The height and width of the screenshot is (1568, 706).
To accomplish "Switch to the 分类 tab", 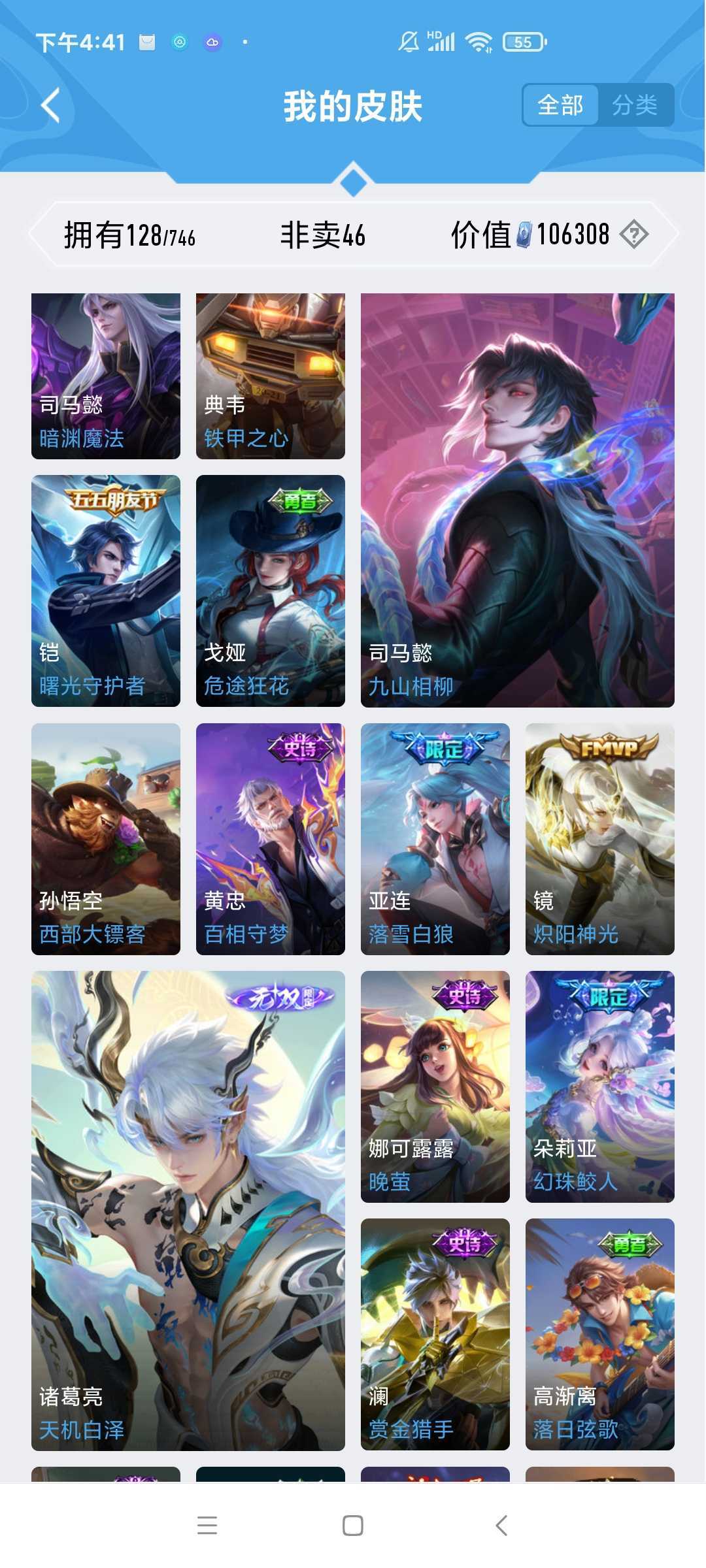I will [x=635, y=105].
